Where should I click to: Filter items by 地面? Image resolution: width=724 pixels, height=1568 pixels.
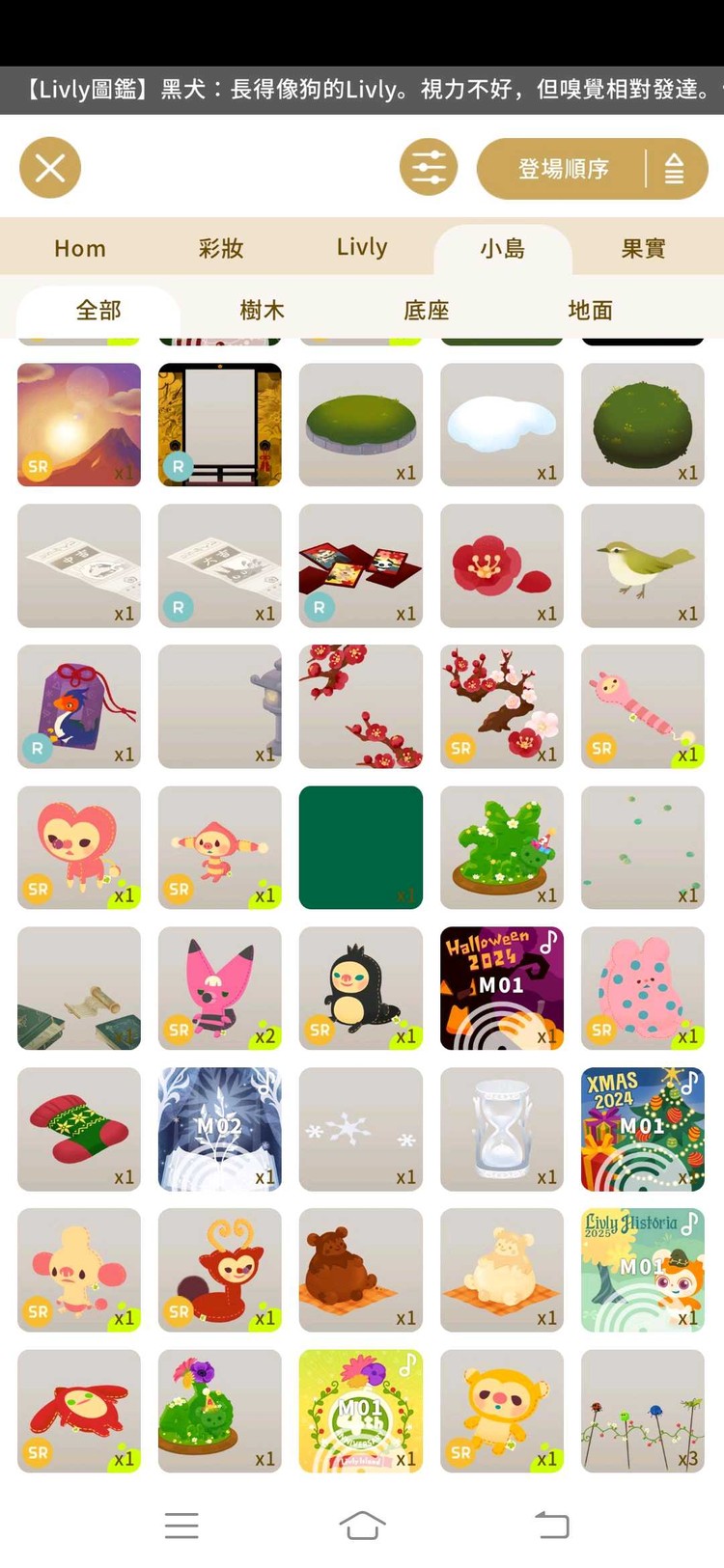[590, 311]
